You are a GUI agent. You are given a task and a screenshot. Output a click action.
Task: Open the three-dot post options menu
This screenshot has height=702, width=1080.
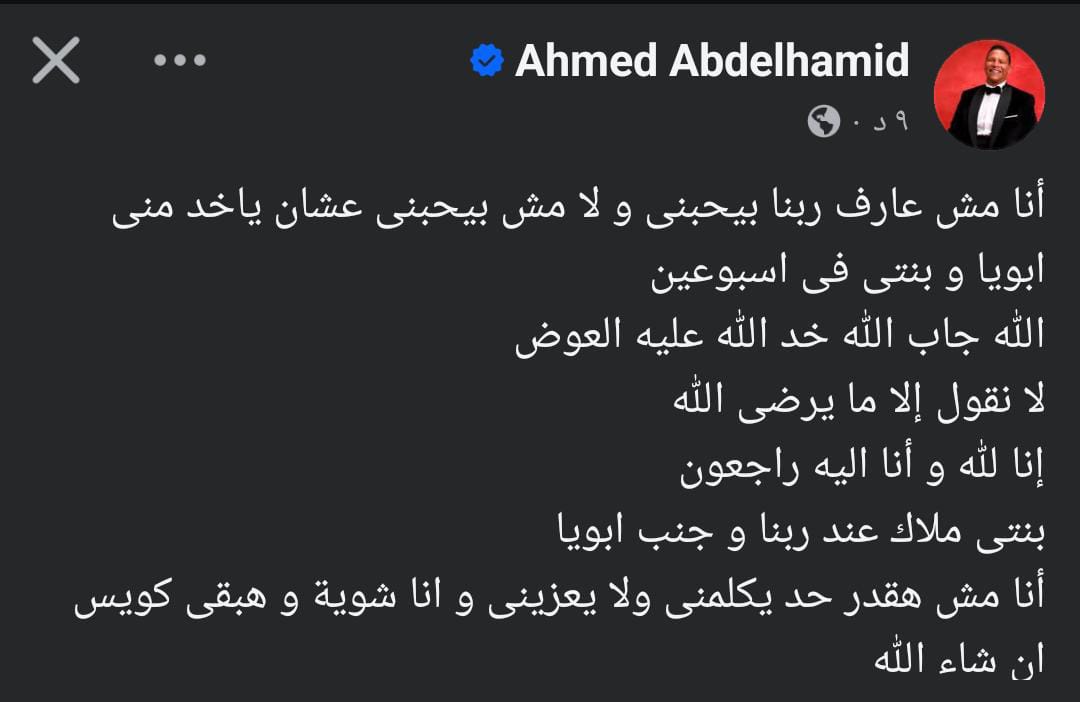pos(180,60)
